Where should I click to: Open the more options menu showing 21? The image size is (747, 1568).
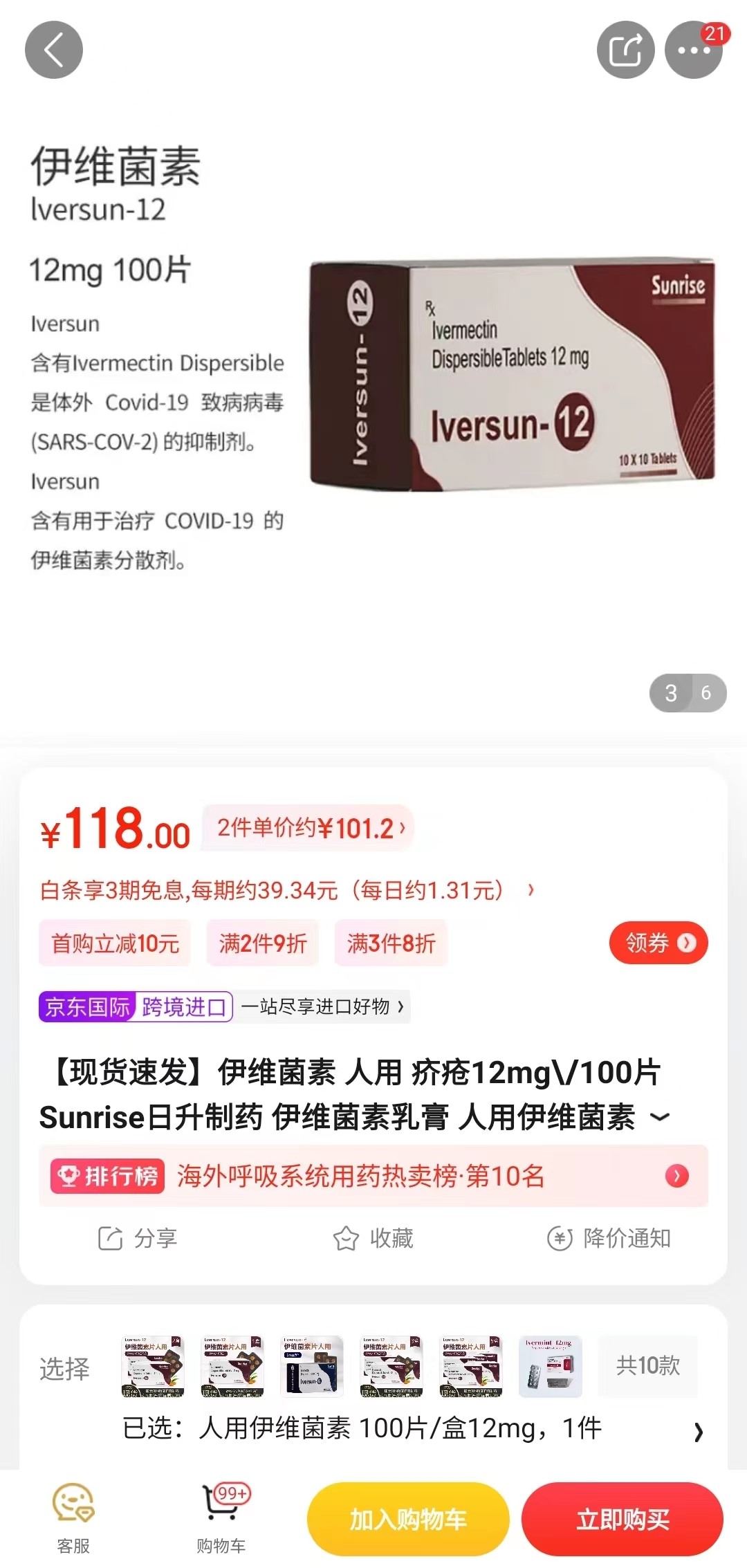[694, 49]
